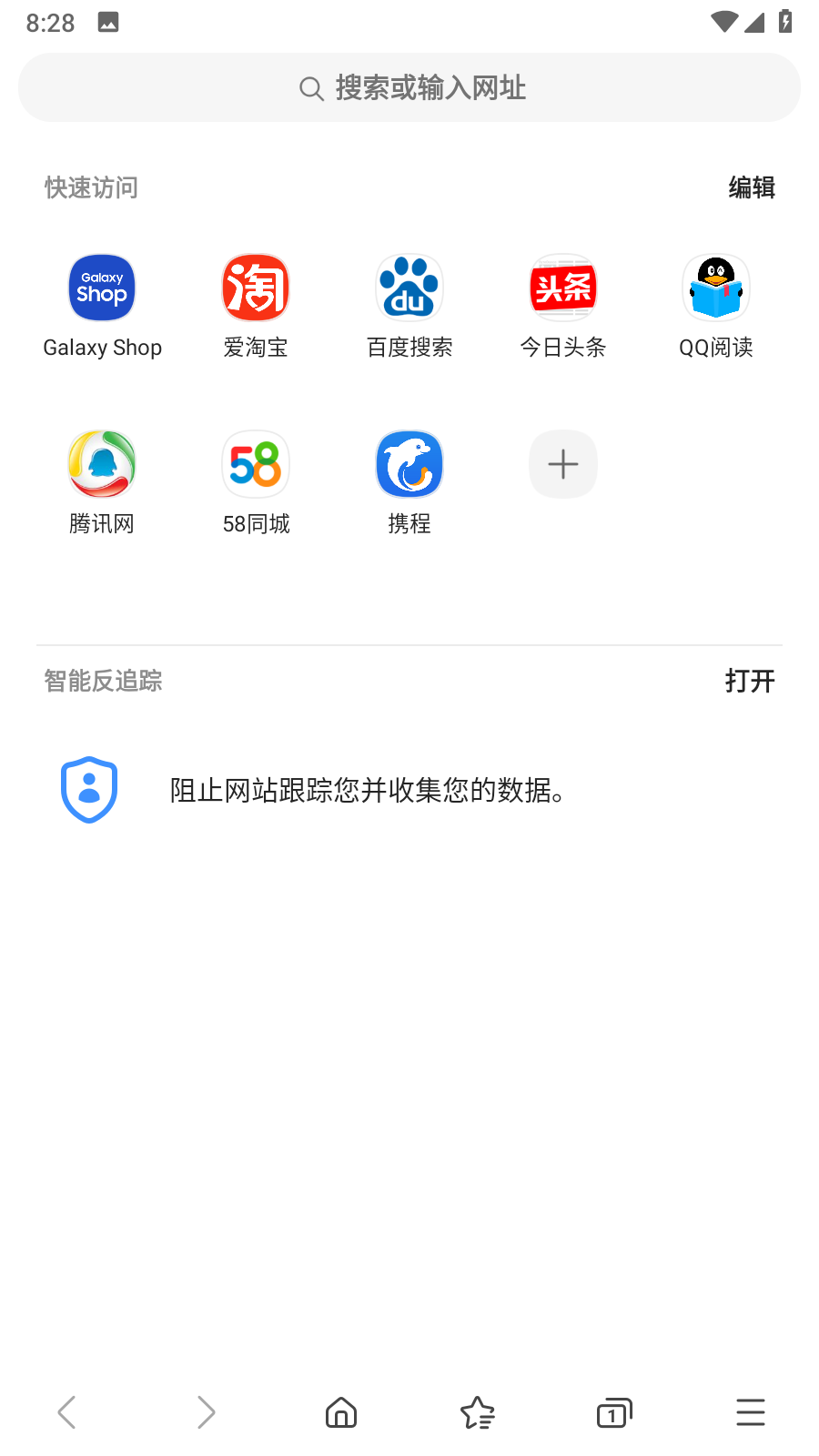The width and height of the screenshot is (819, 1456).
Task: Go to the browser home page
Action: click(341, 1412)
